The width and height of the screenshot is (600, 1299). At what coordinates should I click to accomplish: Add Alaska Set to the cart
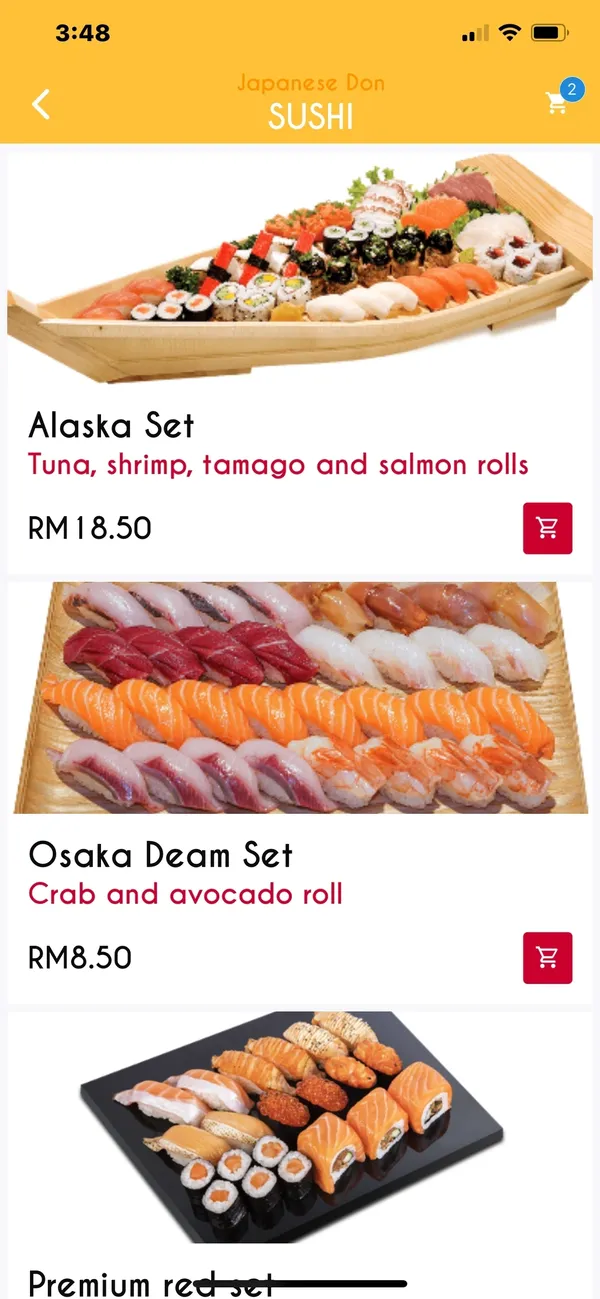pyautogui.click(x=547, y=528)
